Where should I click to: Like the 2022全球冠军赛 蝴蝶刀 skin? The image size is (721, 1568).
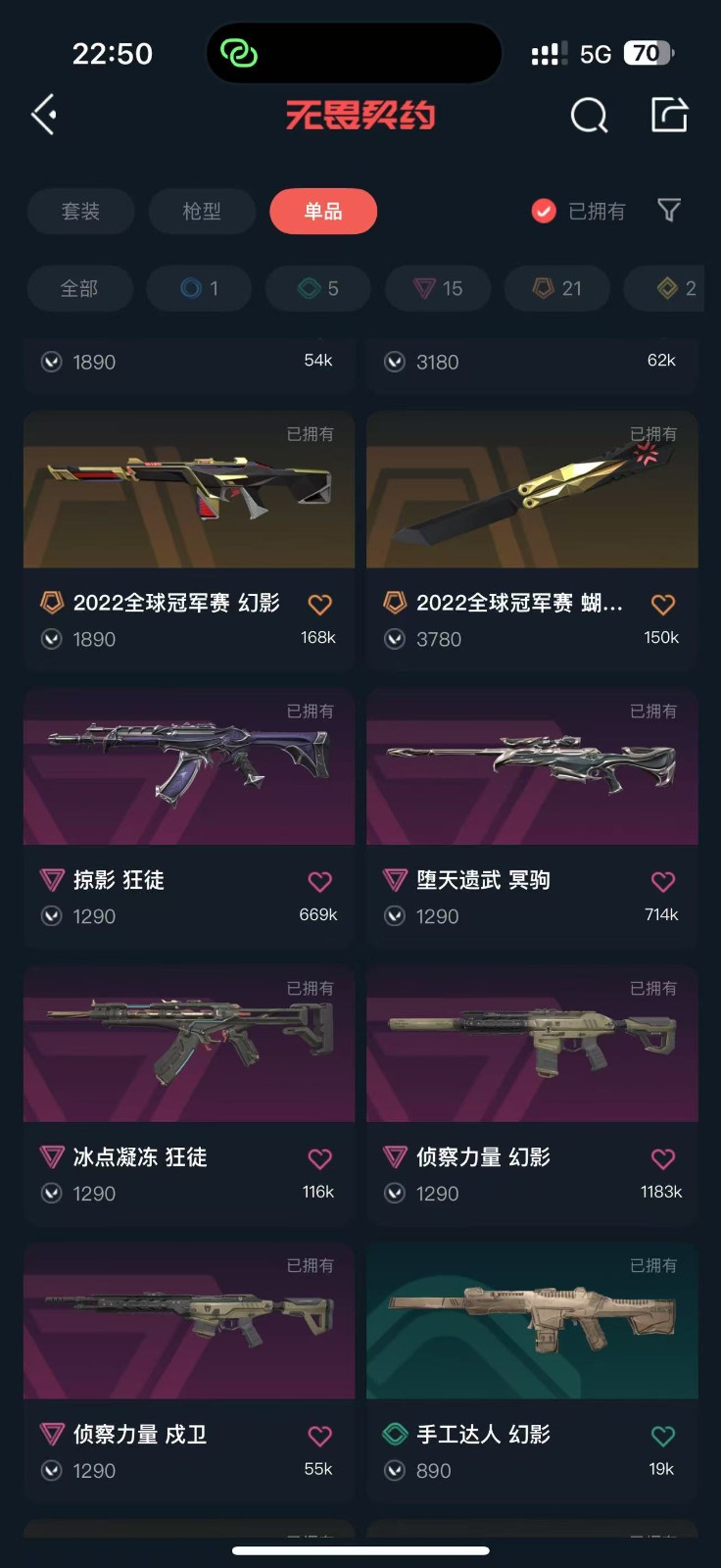[663, 605]
